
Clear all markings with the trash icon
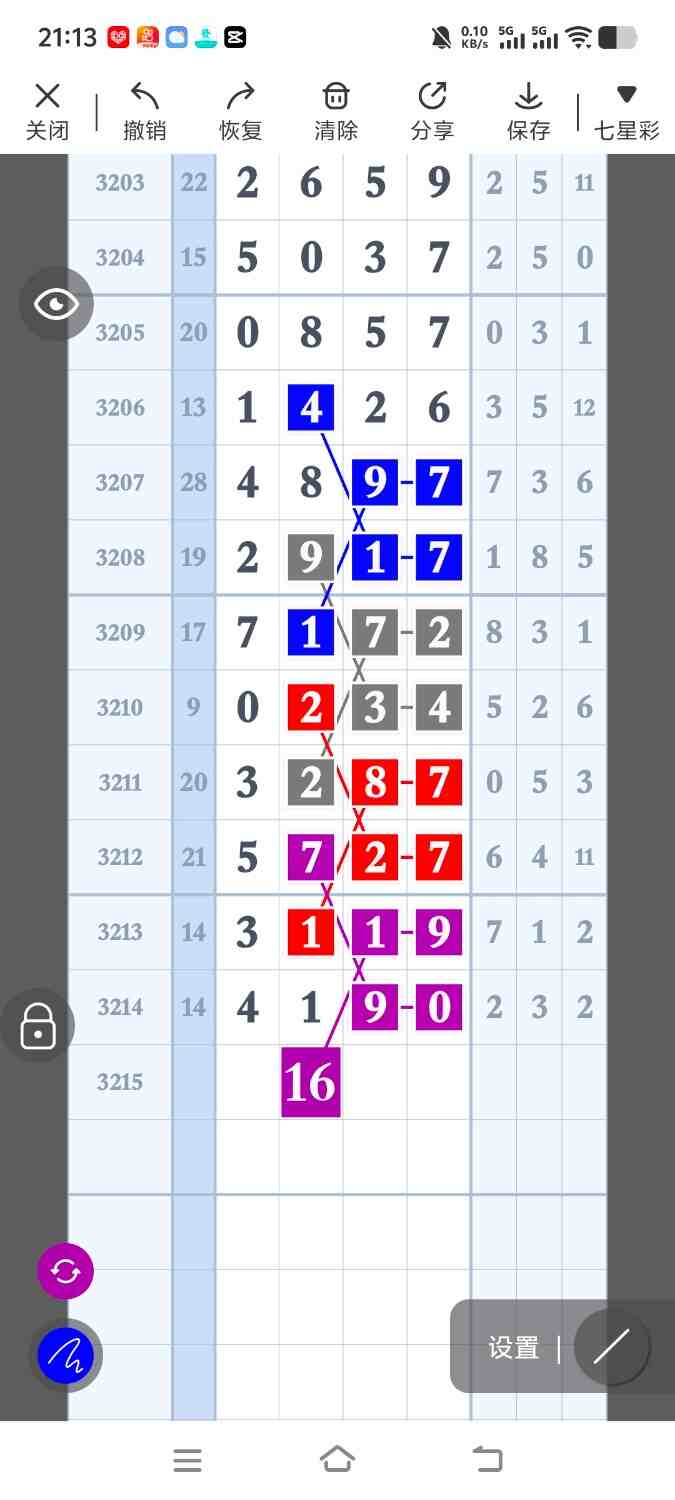point(336,111)
